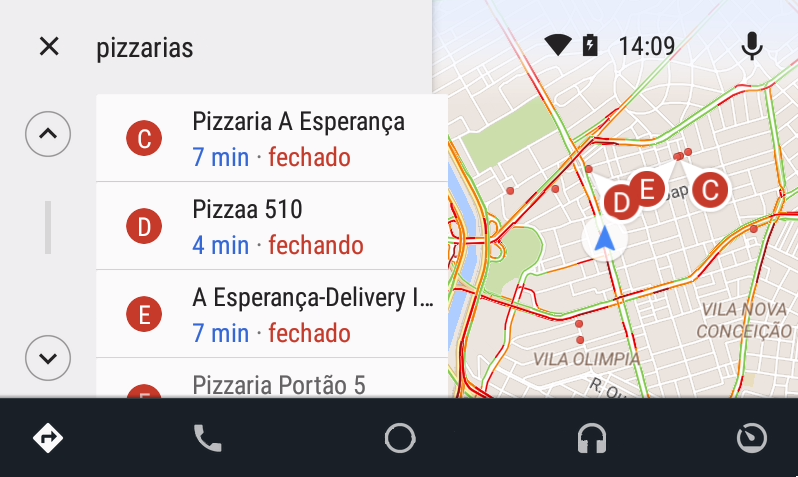Screen dimensions: 798x477
Task: Tap the pizzarias search field
Action: (250, 47)
